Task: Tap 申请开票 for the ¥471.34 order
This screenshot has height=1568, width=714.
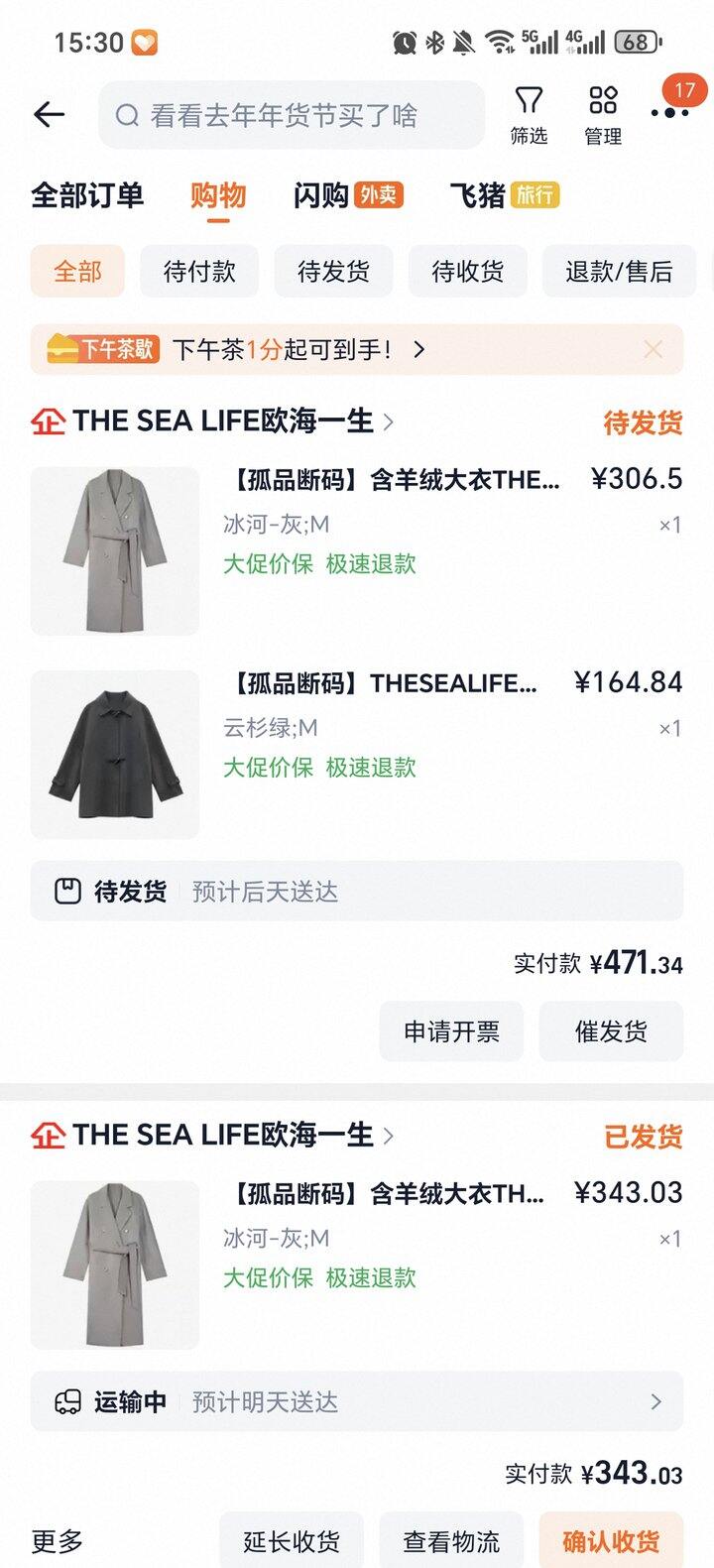Action: 451,1031
